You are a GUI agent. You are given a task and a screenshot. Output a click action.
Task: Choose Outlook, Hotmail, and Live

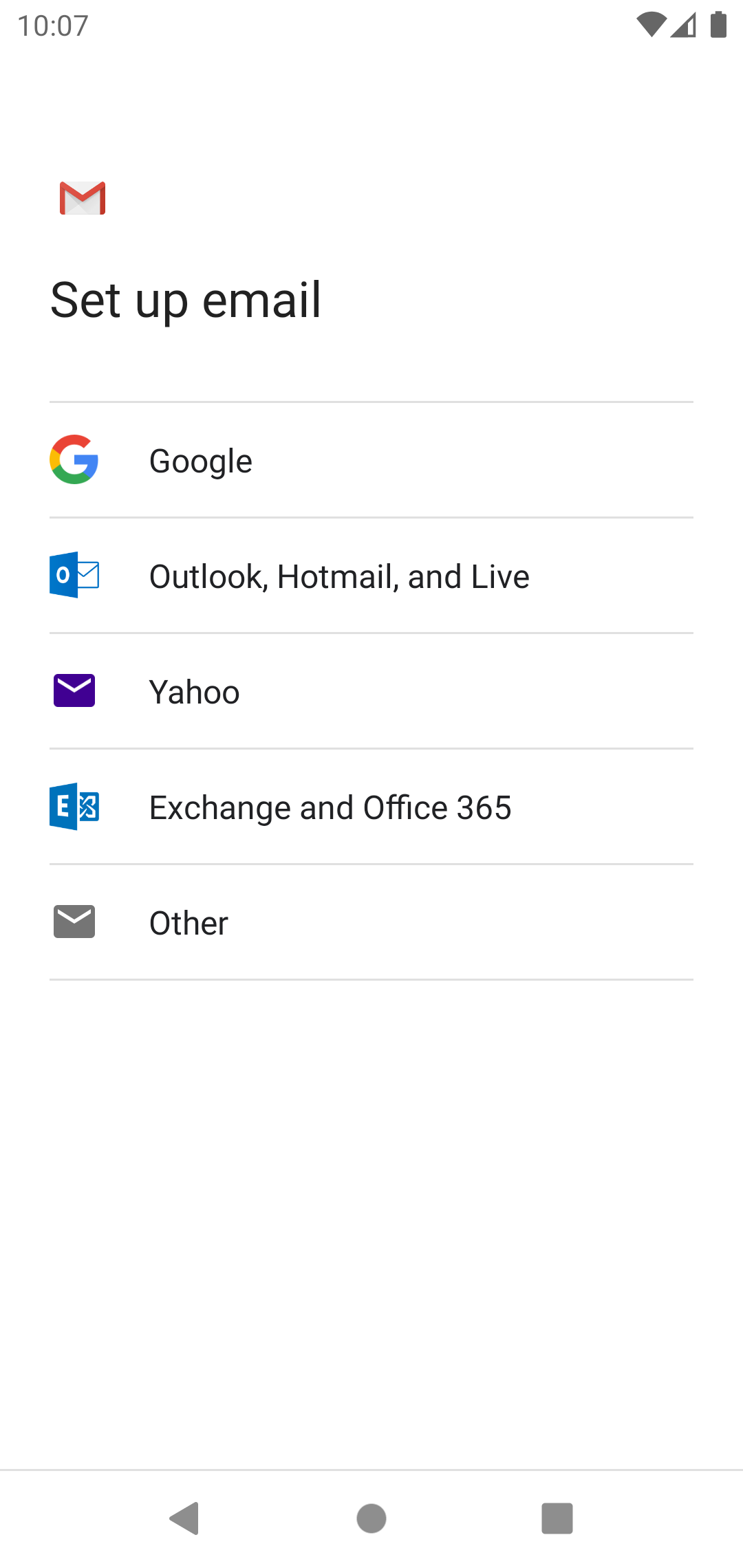371,576
